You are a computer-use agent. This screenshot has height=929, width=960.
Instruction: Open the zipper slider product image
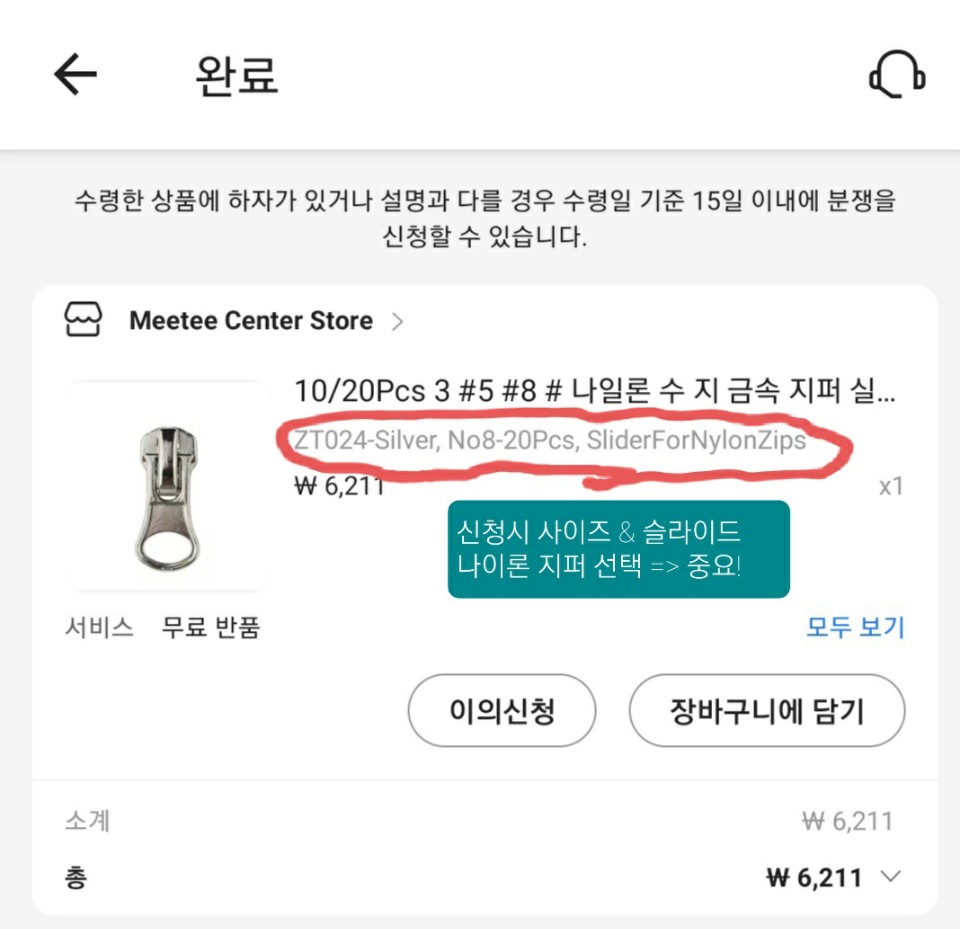point(167,487)
